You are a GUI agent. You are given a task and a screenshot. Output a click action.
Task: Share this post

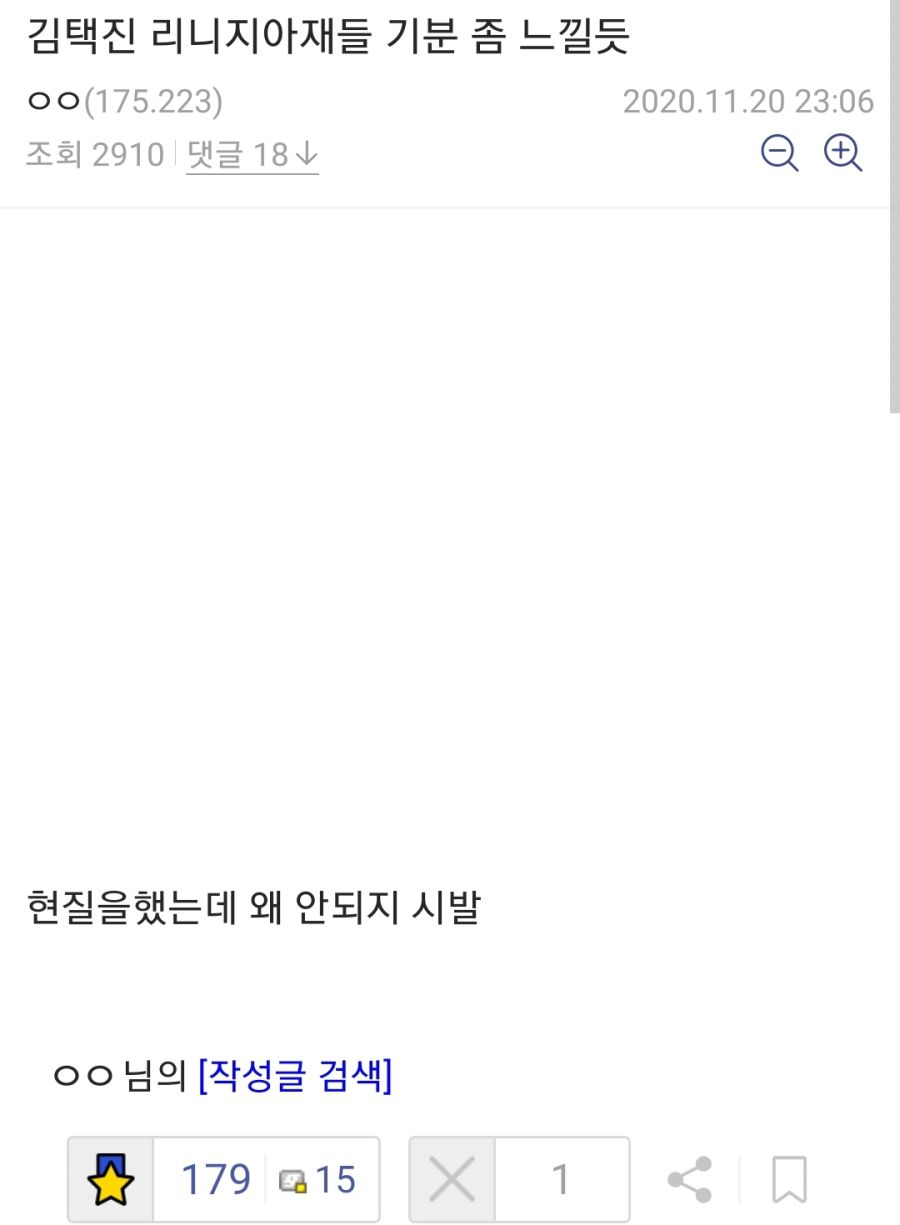[690, 1180]
